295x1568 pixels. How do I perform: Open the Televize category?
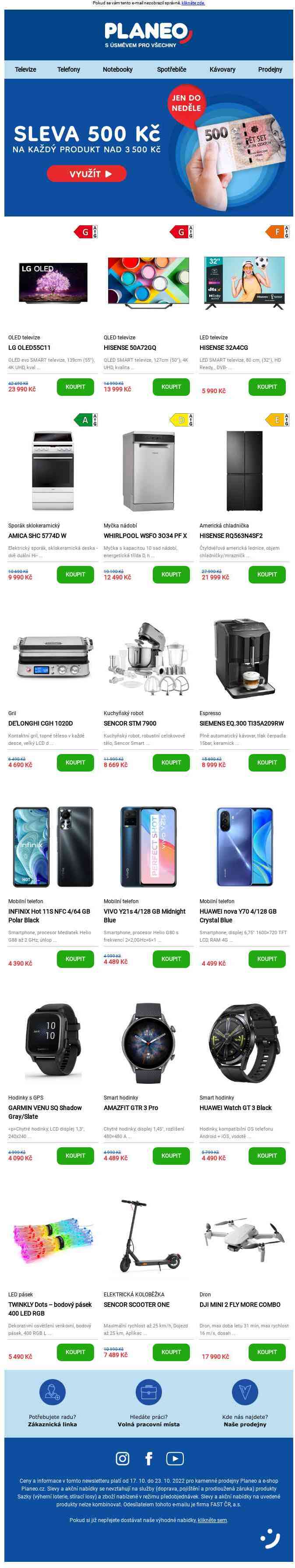click(25, 70)
